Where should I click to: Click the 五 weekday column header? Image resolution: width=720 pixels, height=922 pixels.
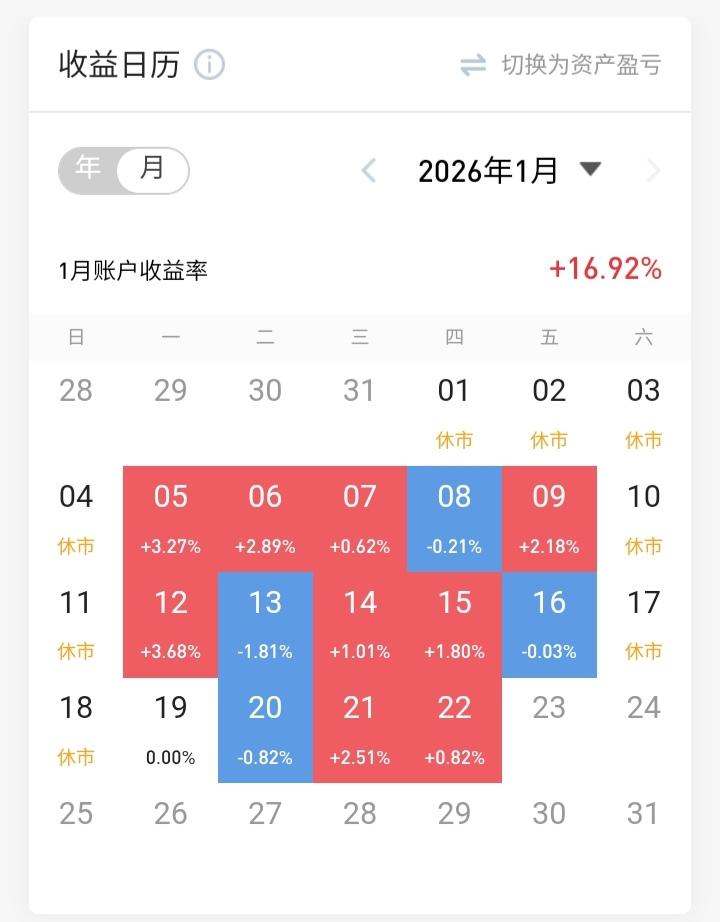click(548, 338)
